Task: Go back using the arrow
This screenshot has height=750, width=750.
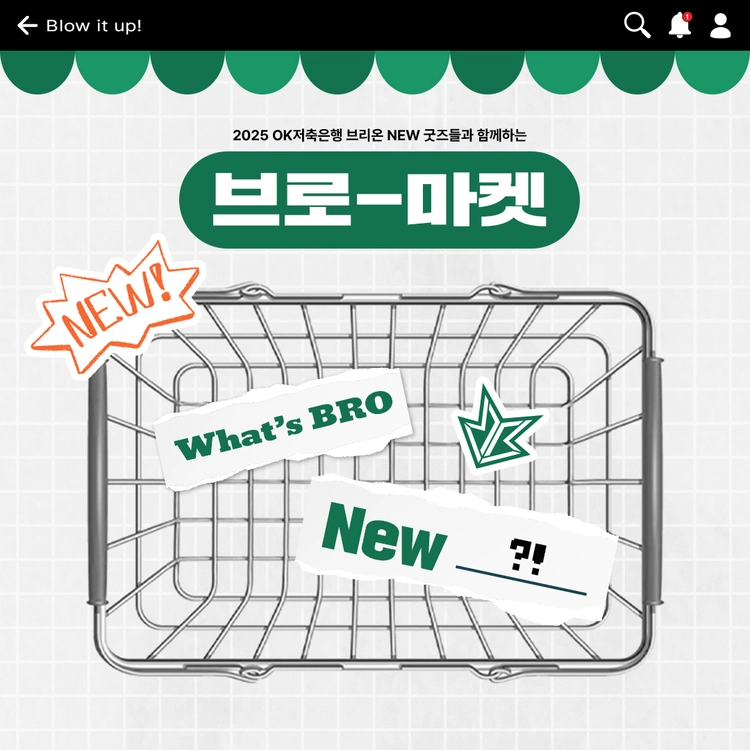Action: (x=27, y=25)
